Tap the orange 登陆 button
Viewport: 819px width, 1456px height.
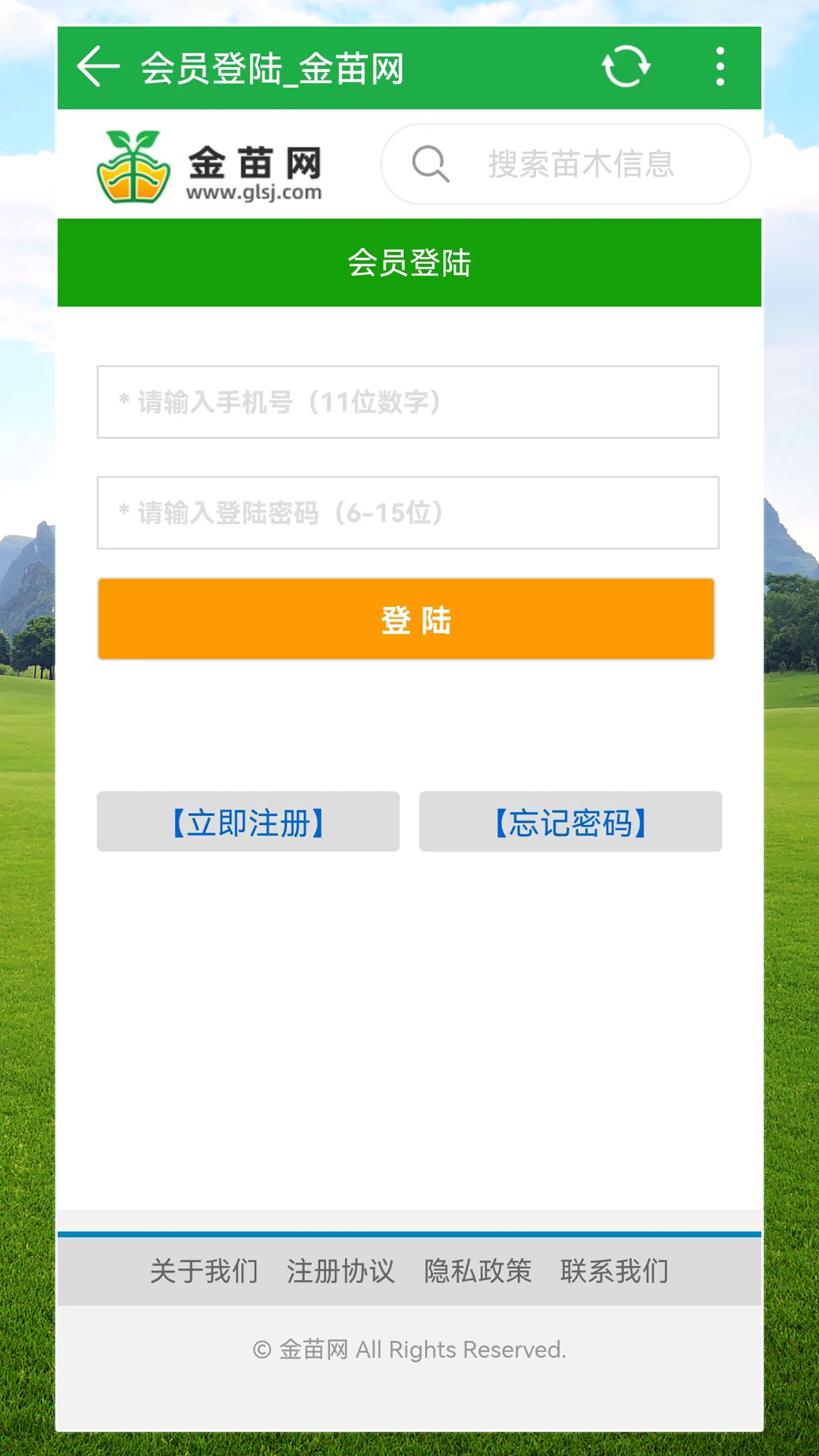pos(406,620)
